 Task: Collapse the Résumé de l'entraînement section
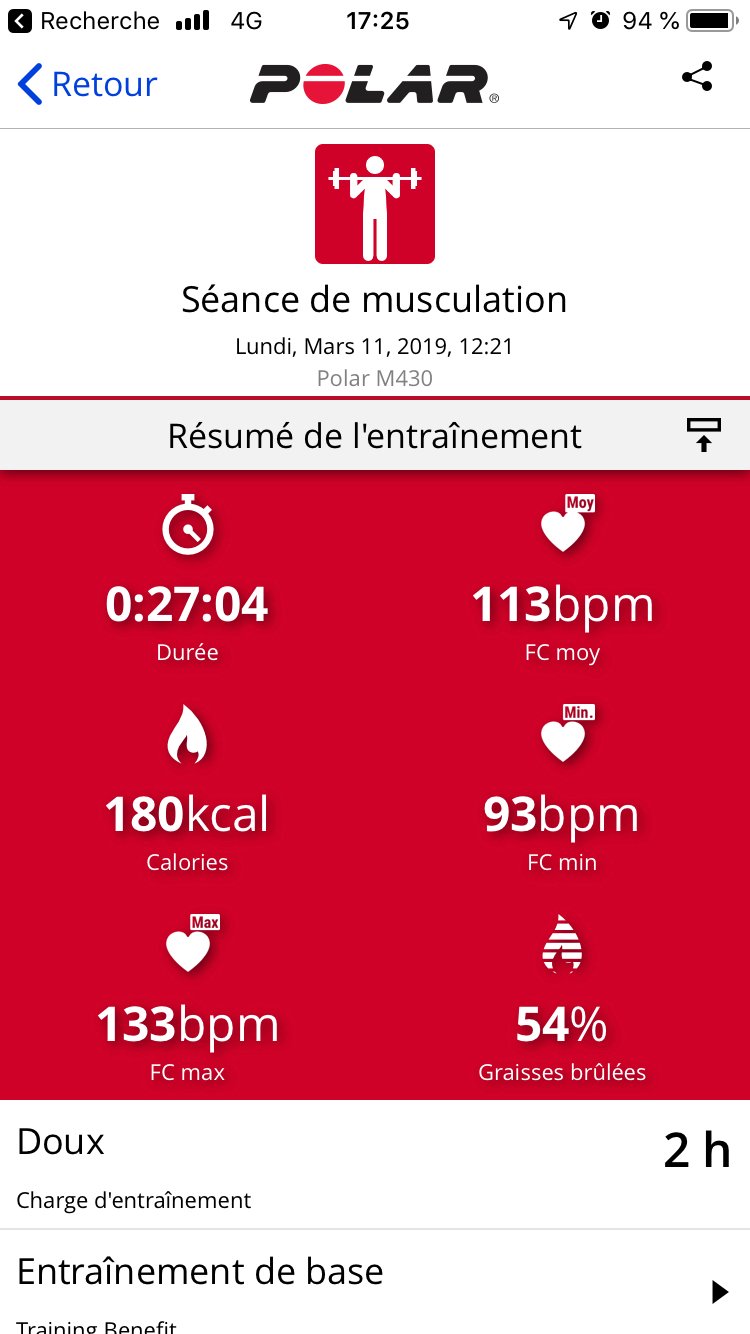(x=703, y=435)
